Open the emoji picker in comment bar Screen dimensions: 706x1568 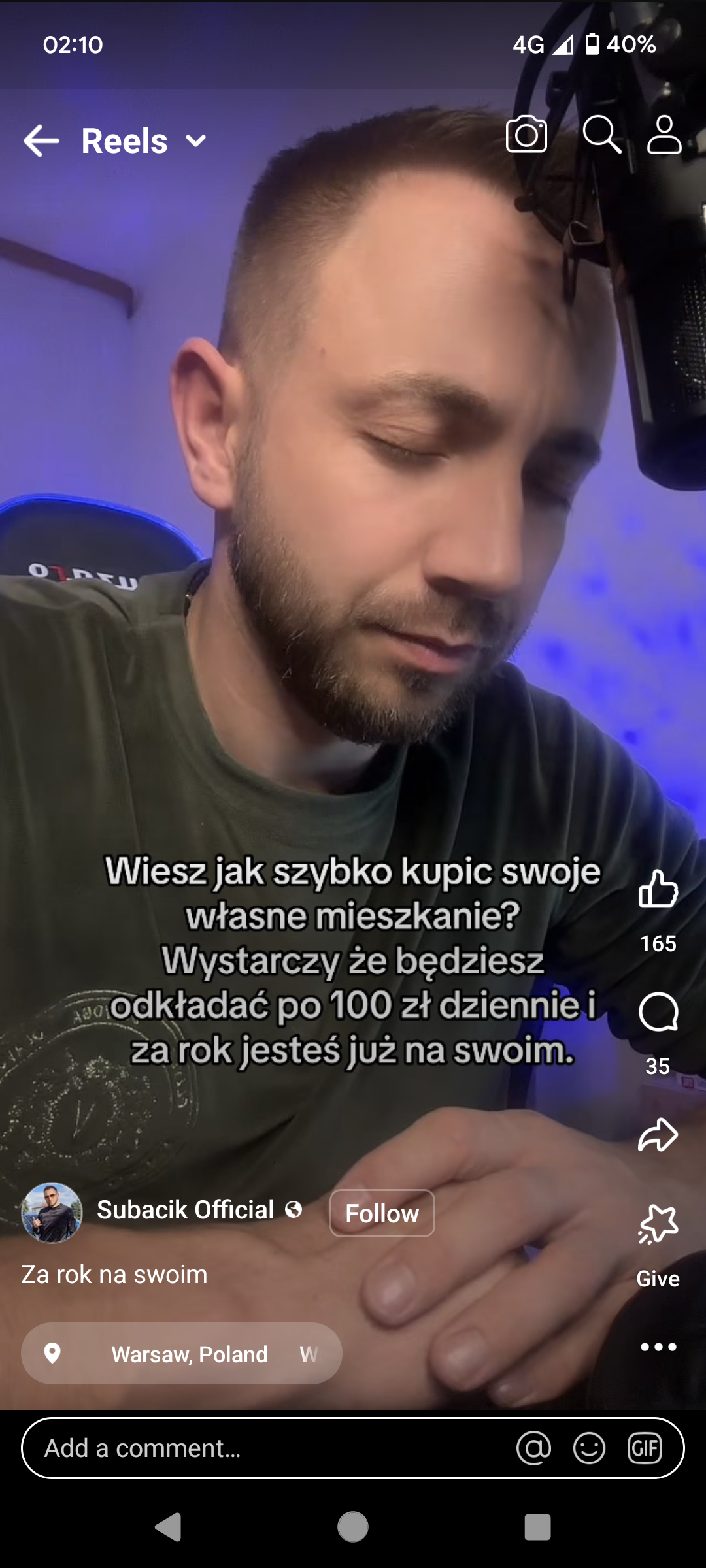(x=589, y=1448)
